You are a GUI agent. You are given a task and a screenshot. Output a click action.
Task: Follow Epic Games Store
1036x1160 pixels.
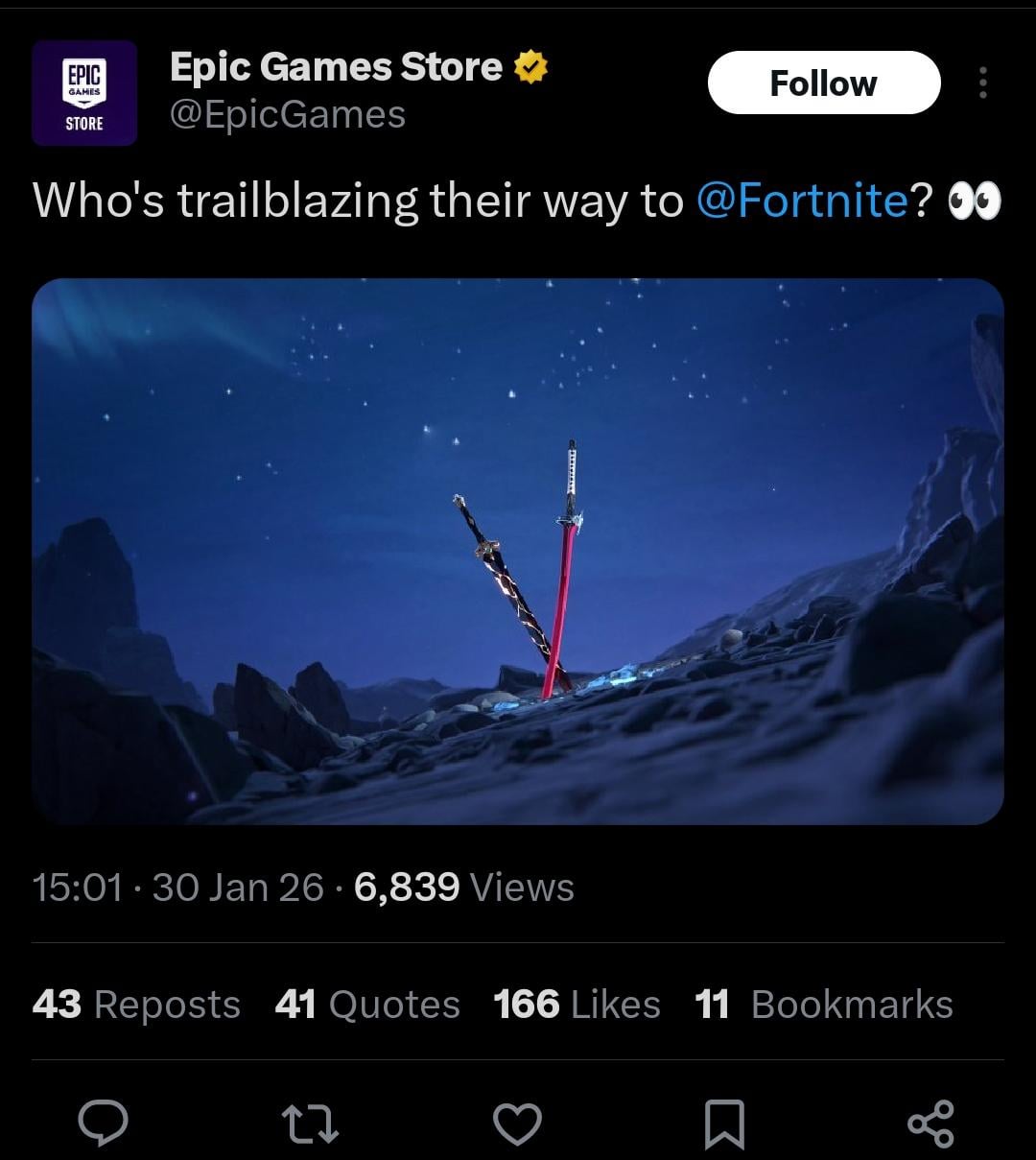823,83
